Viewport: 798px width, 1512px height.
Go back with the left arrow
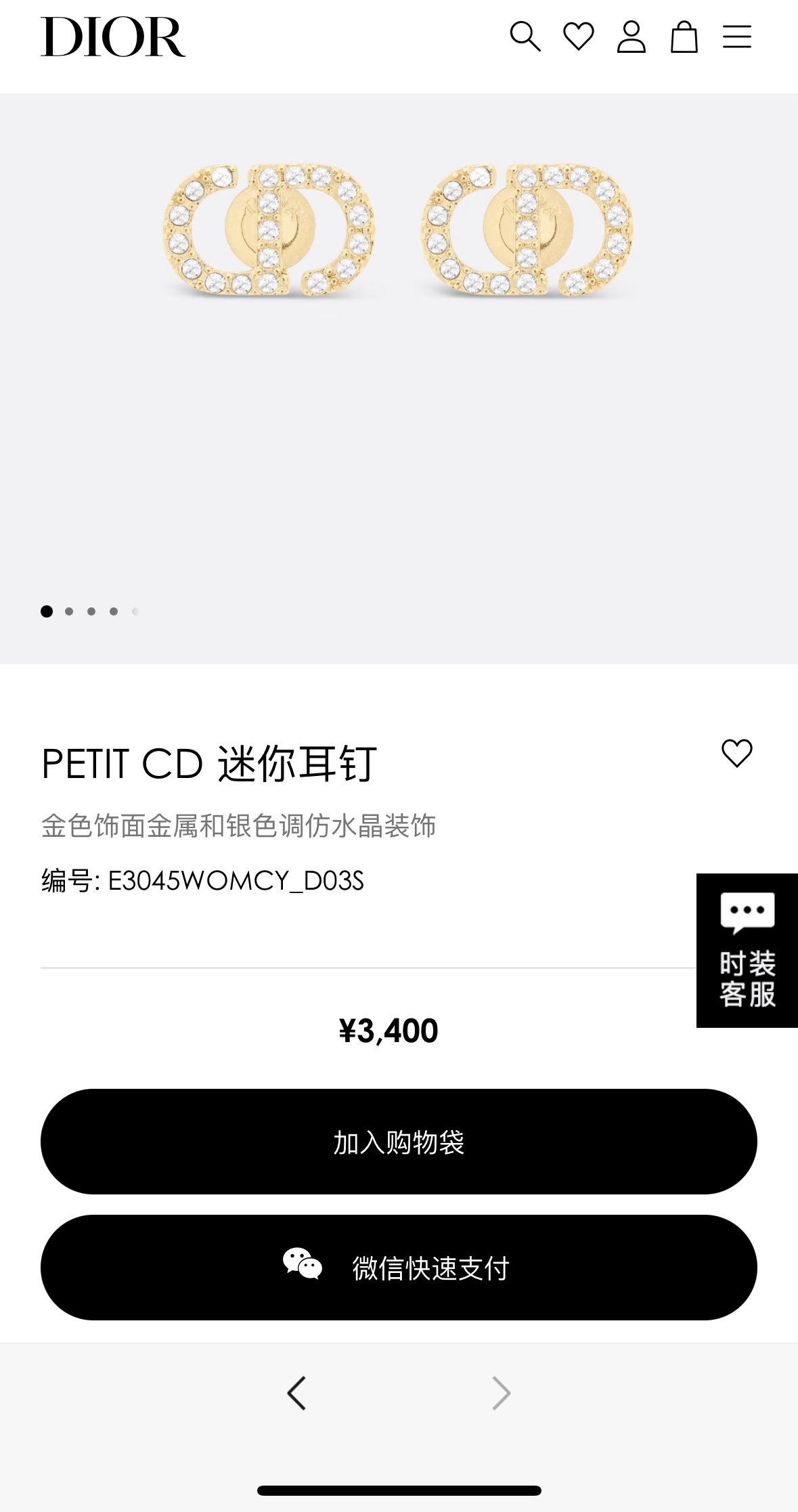(x=296, y=1394)
